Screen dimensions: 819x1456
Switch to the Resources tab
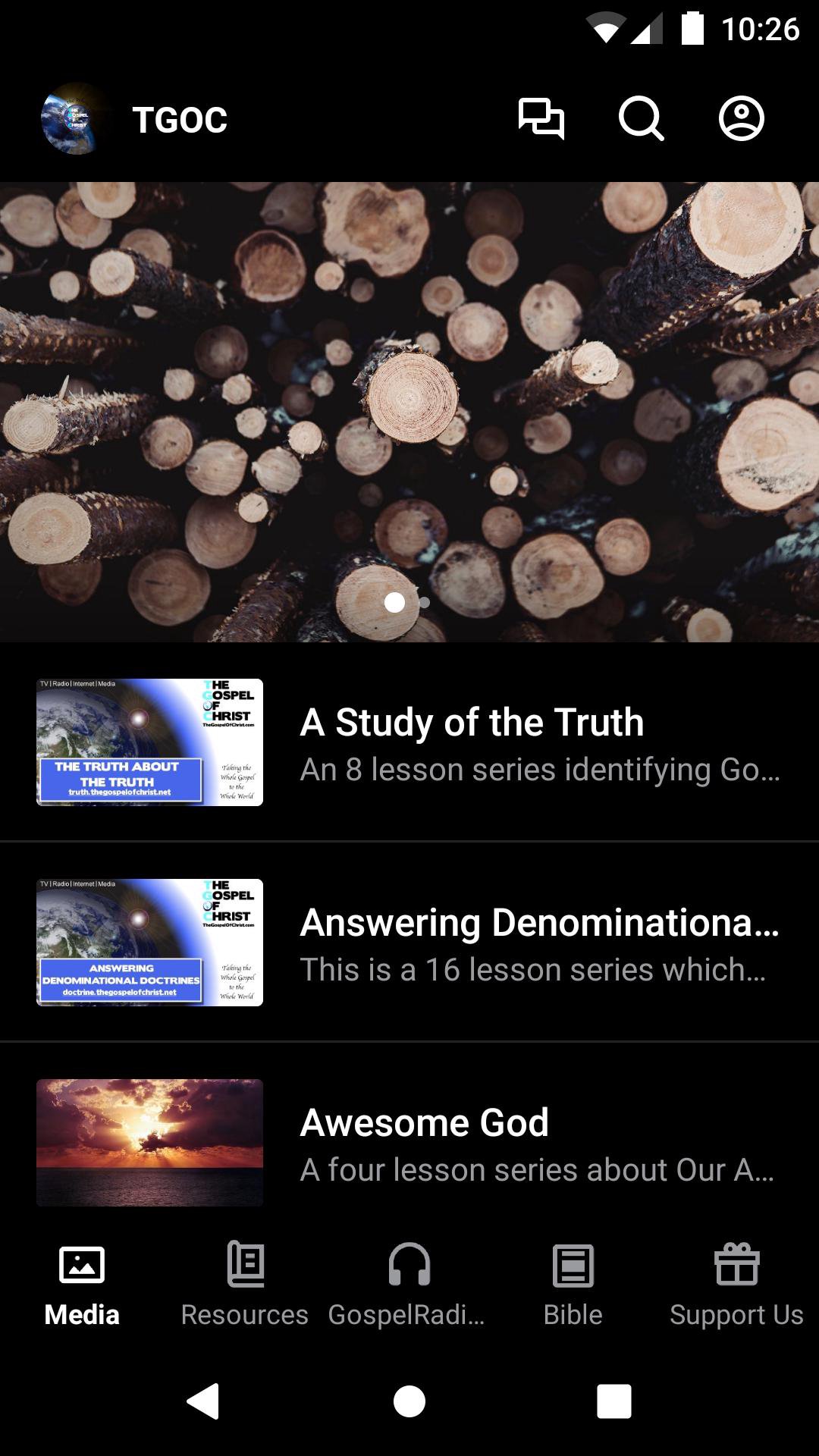[245, 1285]
